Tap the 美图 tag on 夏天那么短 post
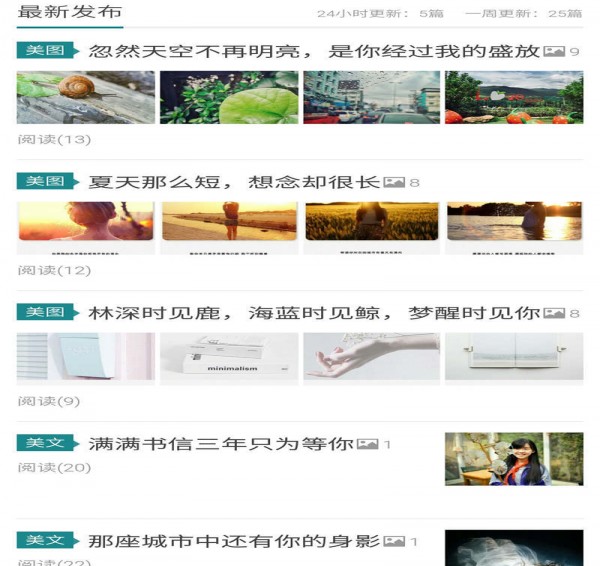 coord(45,181)
